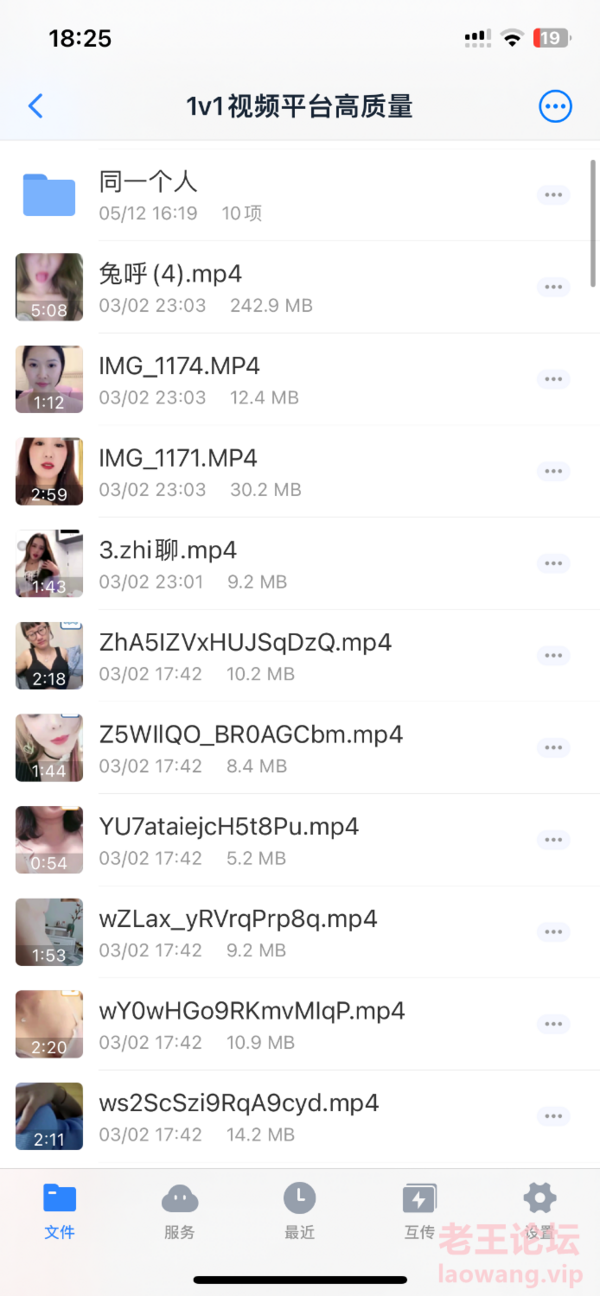The width and height of the screenshot is (600, 1296).
Task: Switch to the 文件 tab
Action: point(60,1210)
